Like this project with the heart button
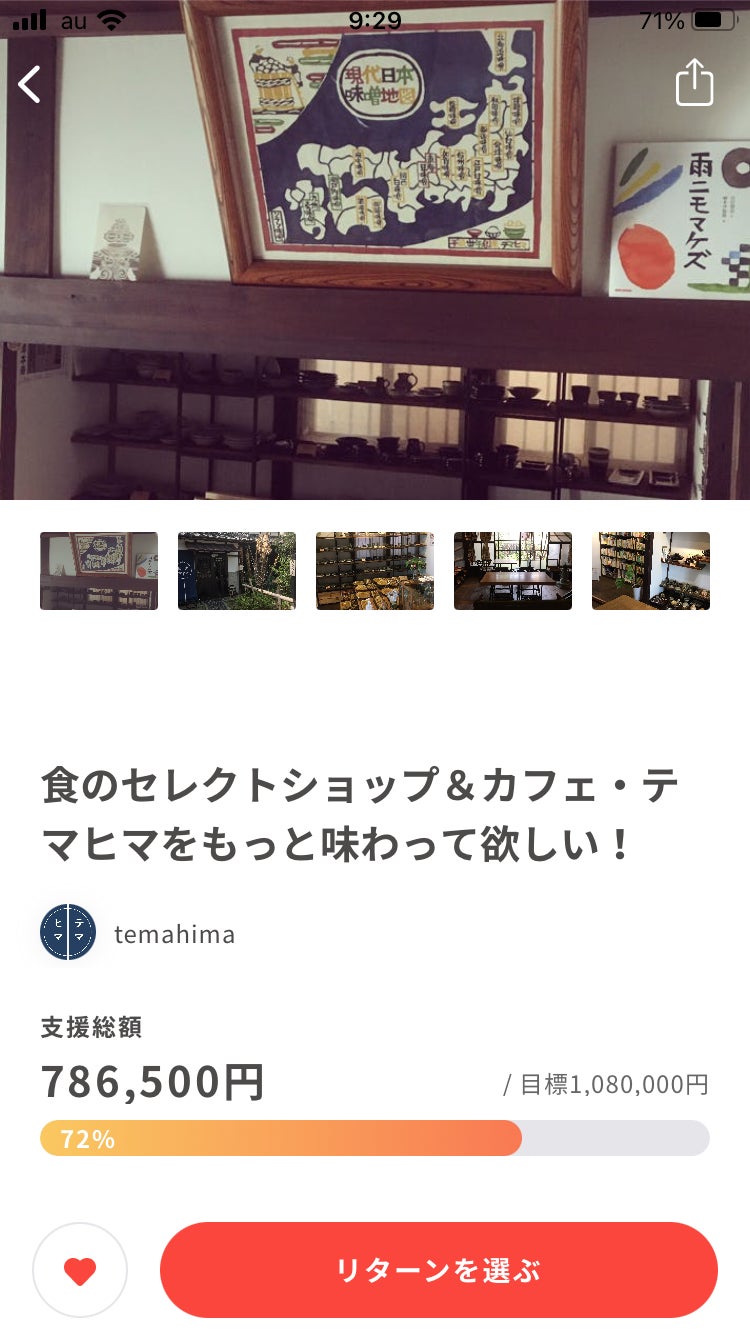This screenshot has height=1334, width=750. (x=80, y=1270)
